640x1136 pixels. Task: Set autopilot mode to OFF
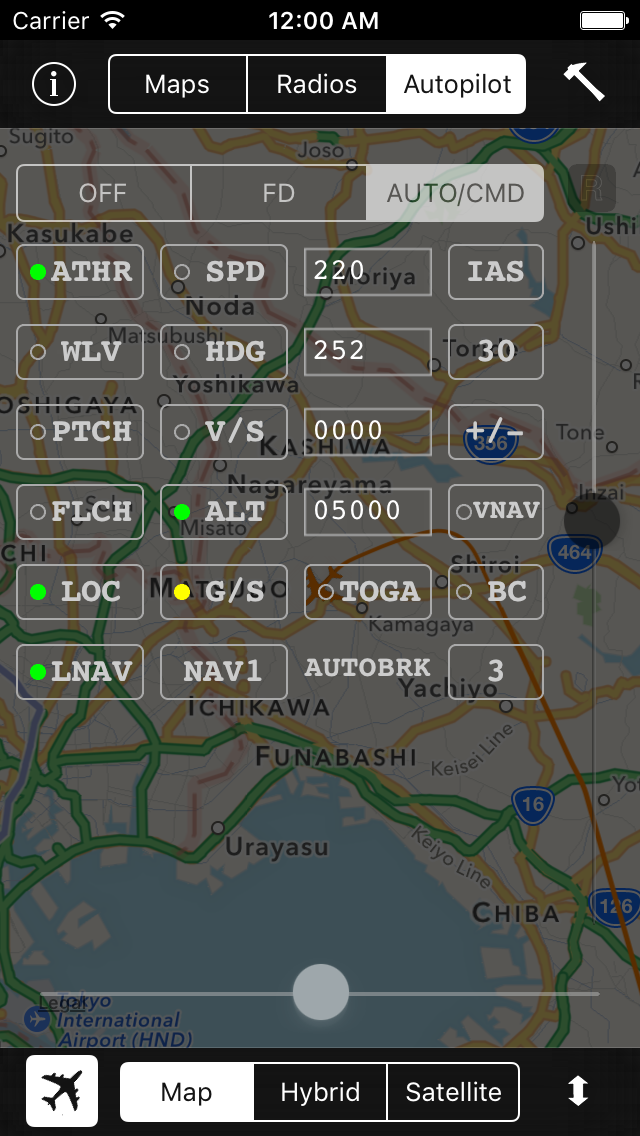pos(103,193)
